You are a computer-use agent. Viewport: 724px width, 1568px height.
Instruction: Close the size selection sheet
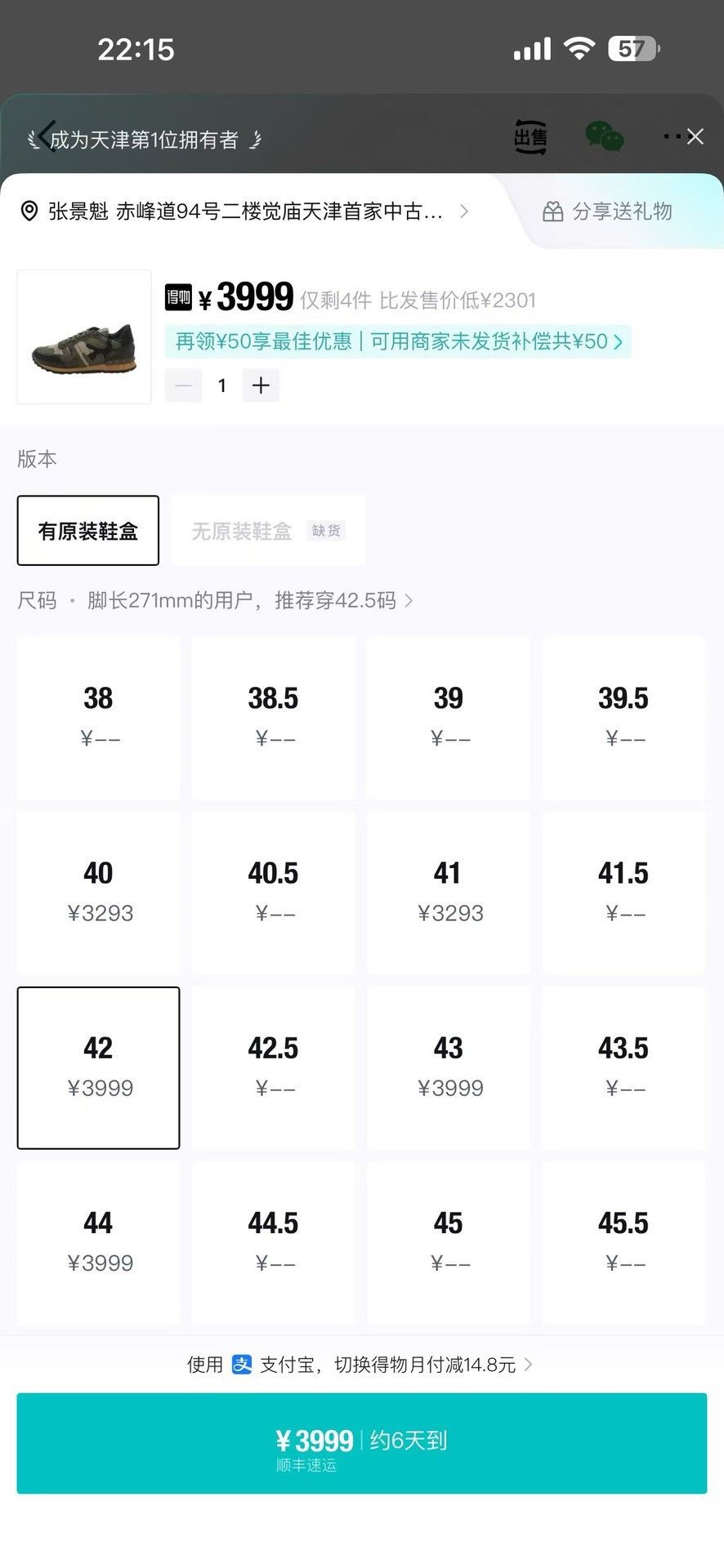pyautogui.click(x=695, y=136)
